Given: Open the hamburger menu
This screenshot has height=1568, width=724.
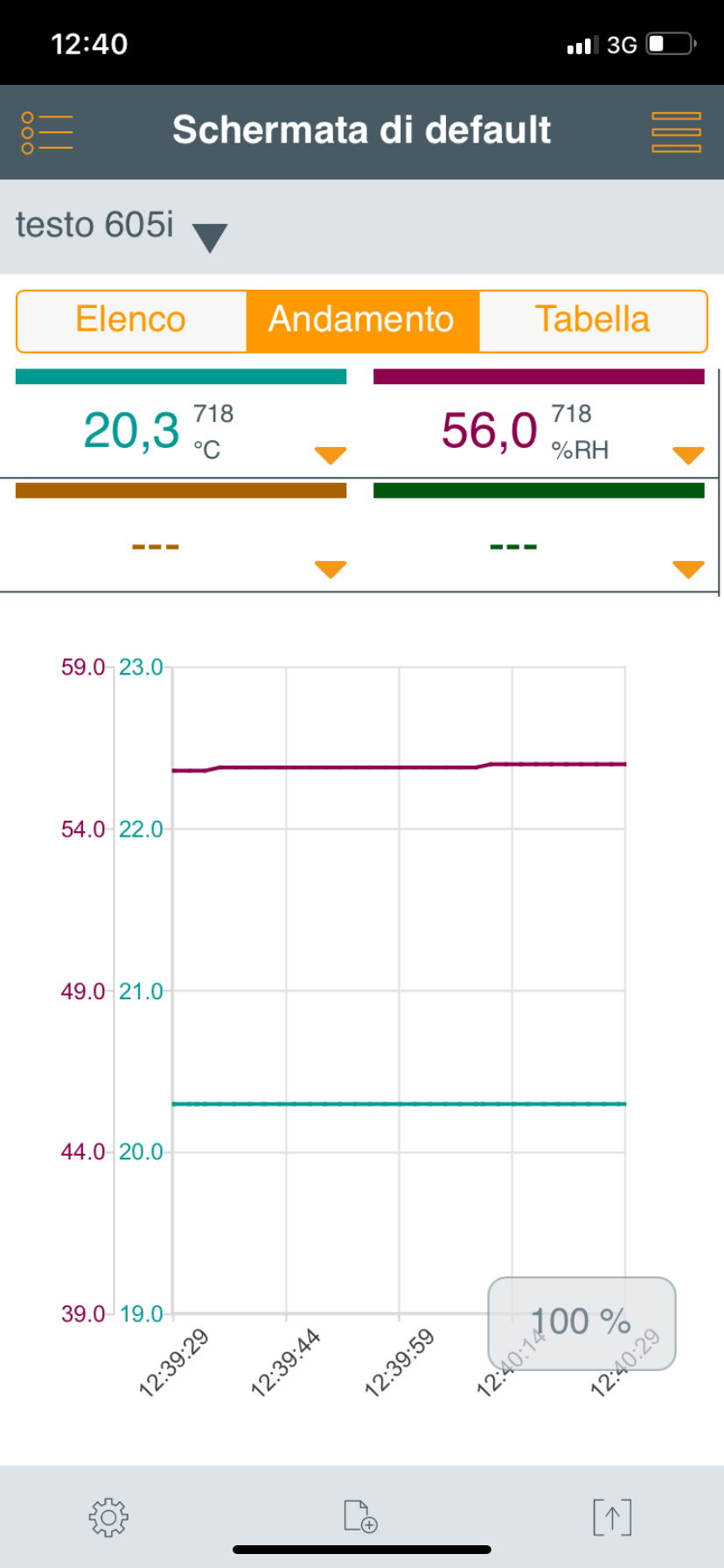Looking at the screenshot, I should click(676, 132).
